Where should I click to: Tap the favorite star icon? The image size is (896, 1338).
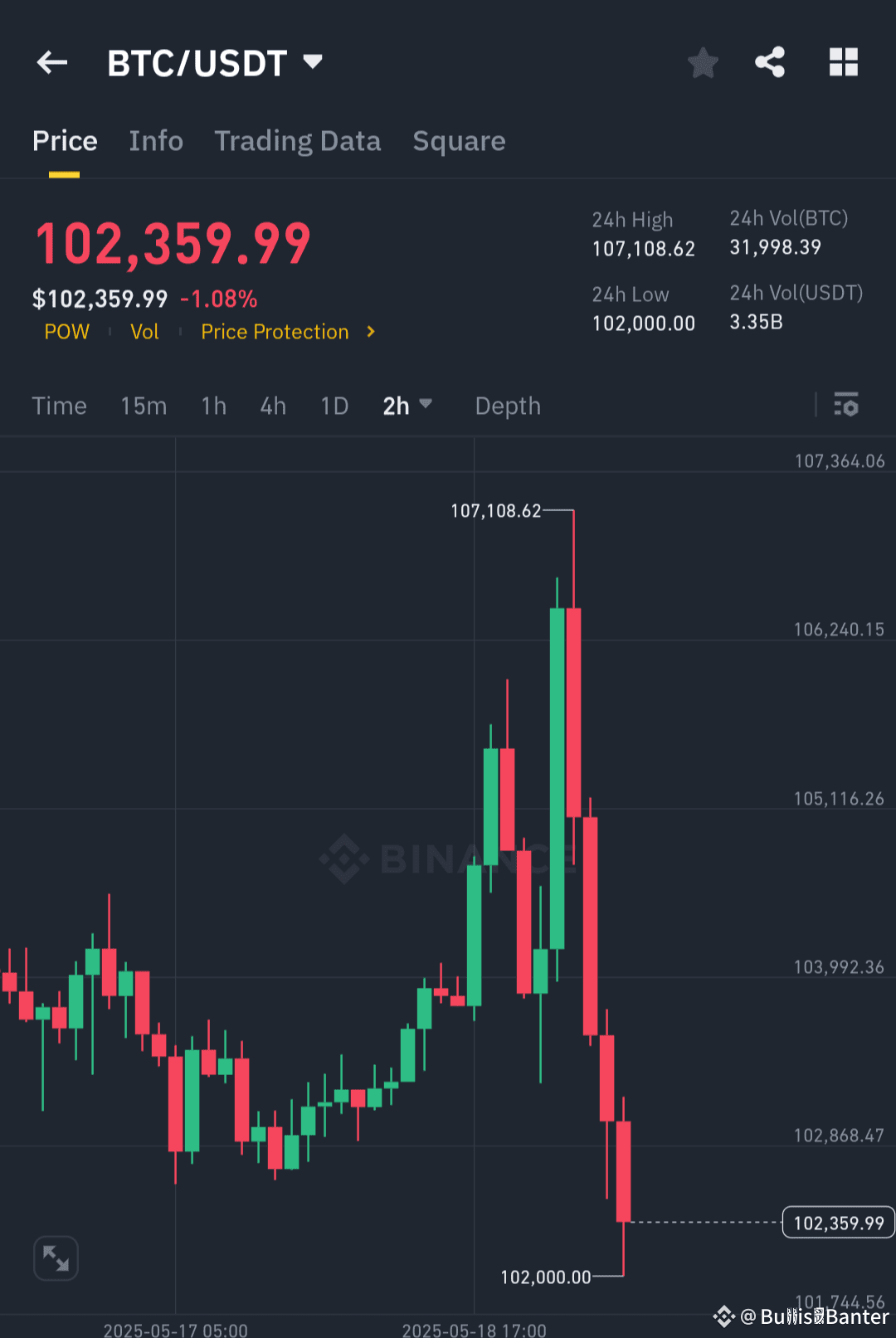coord(703,61)
